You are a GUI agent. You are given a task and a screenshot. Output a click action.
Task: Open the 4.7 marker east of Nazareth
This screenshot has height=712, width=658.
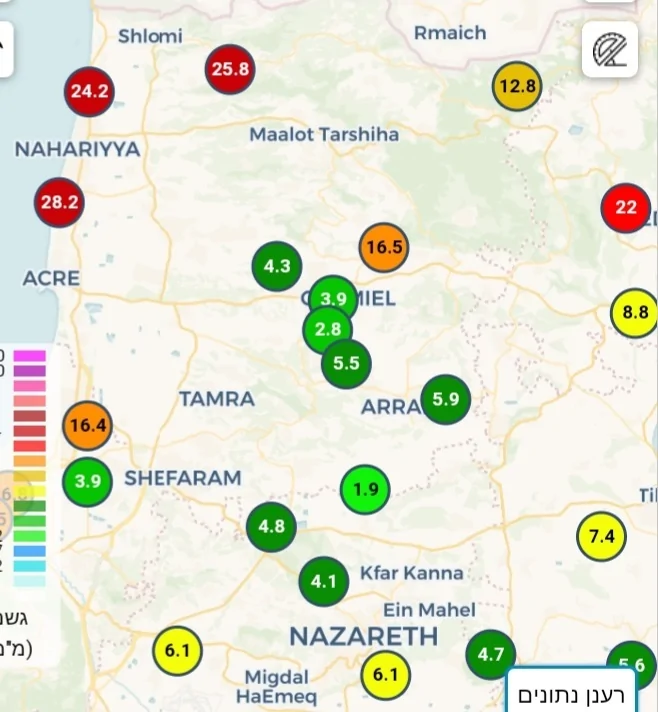click(490, 655)
